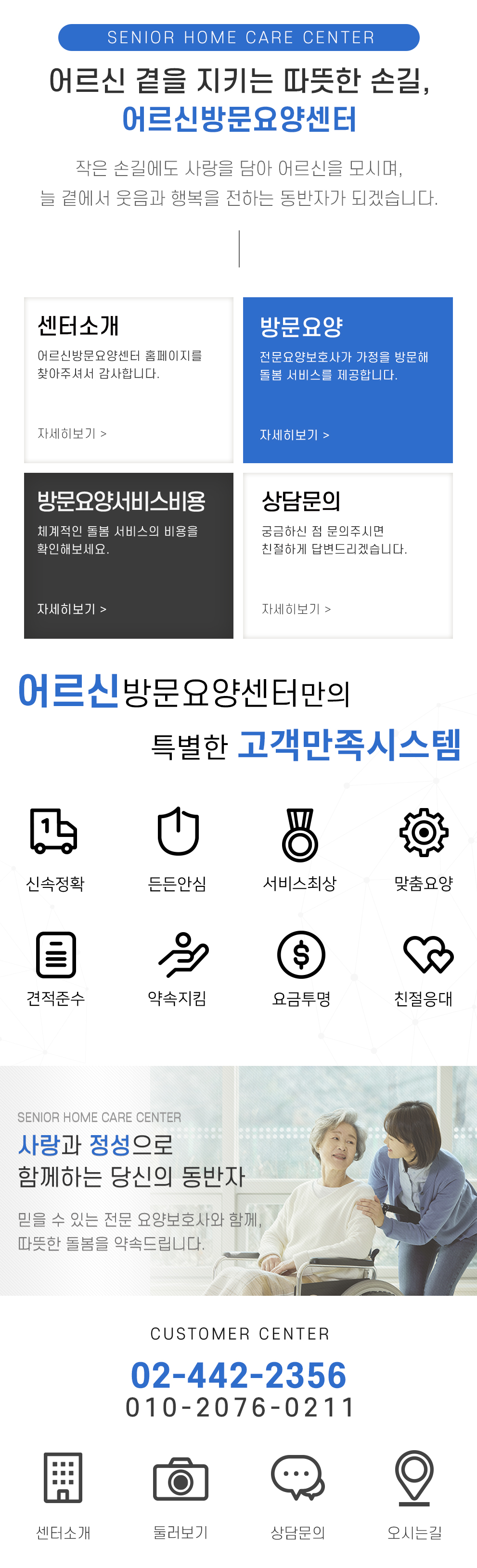Call customer center number 02-442-2356
Image resolution: width=477 pixels, height=1568 pixels.
pyautogui.click(x=239, y=1375)
